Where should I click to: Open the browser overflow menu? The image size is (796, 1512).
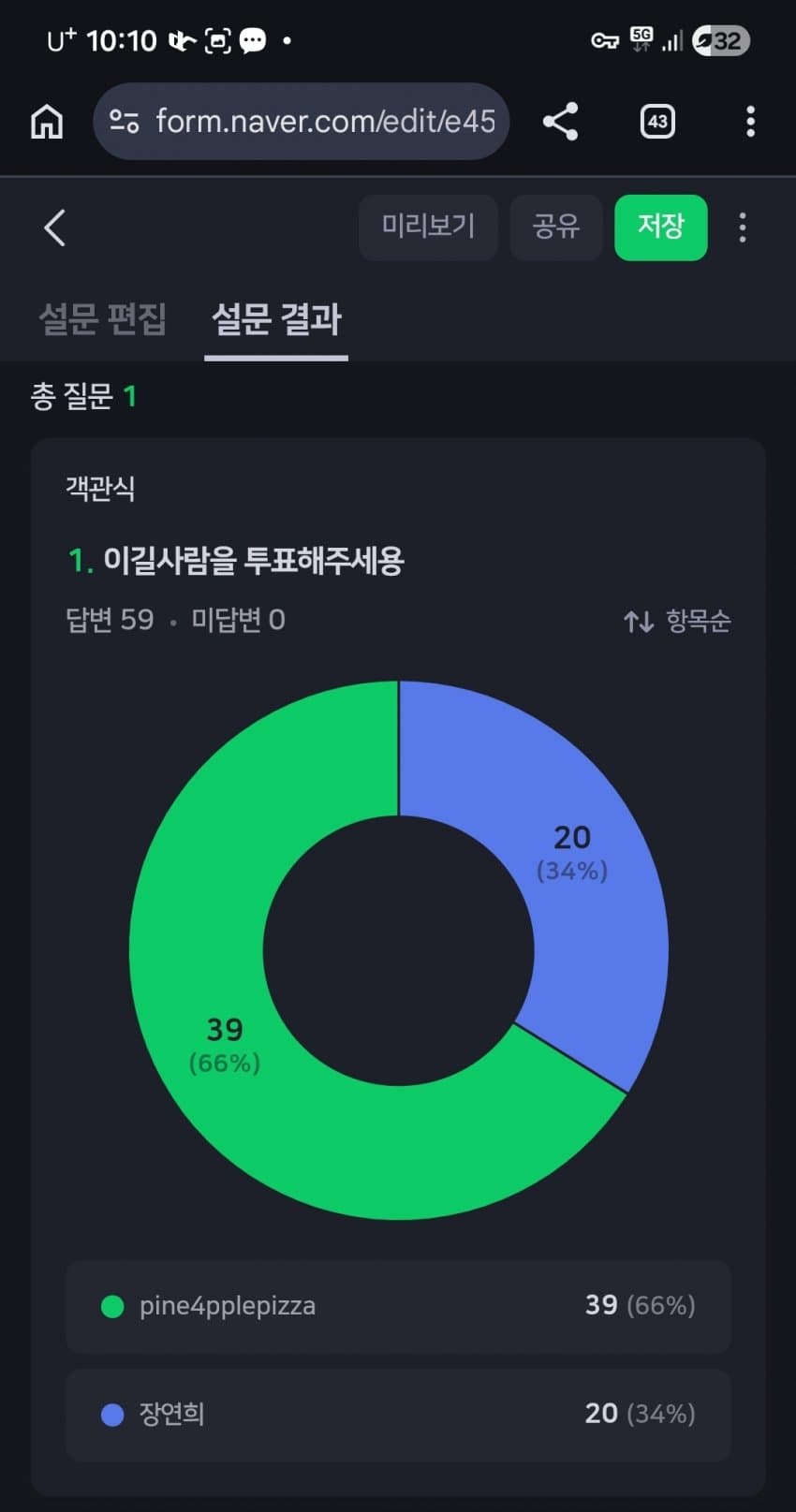750,122
